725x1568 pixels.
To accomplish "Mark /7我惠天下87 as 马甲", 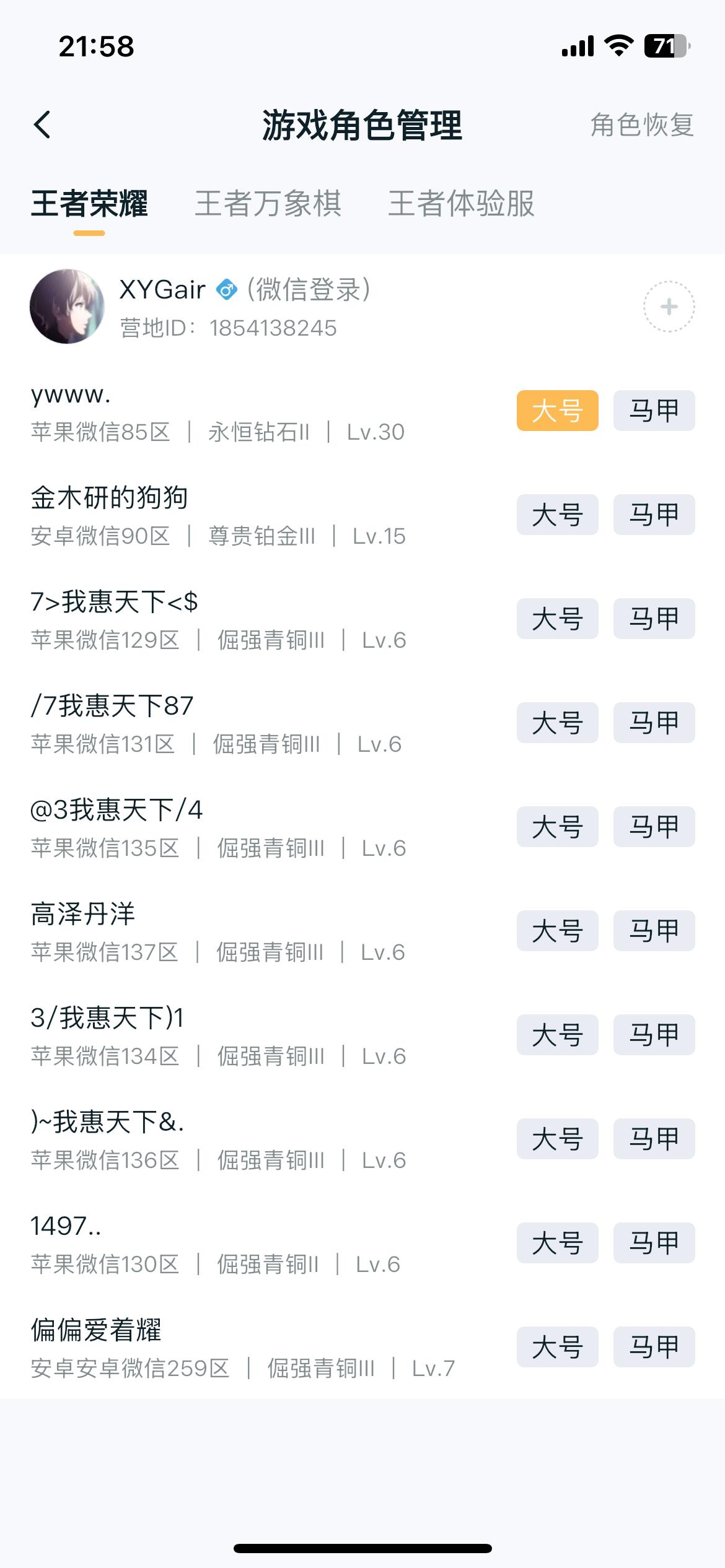I will 654,723.
